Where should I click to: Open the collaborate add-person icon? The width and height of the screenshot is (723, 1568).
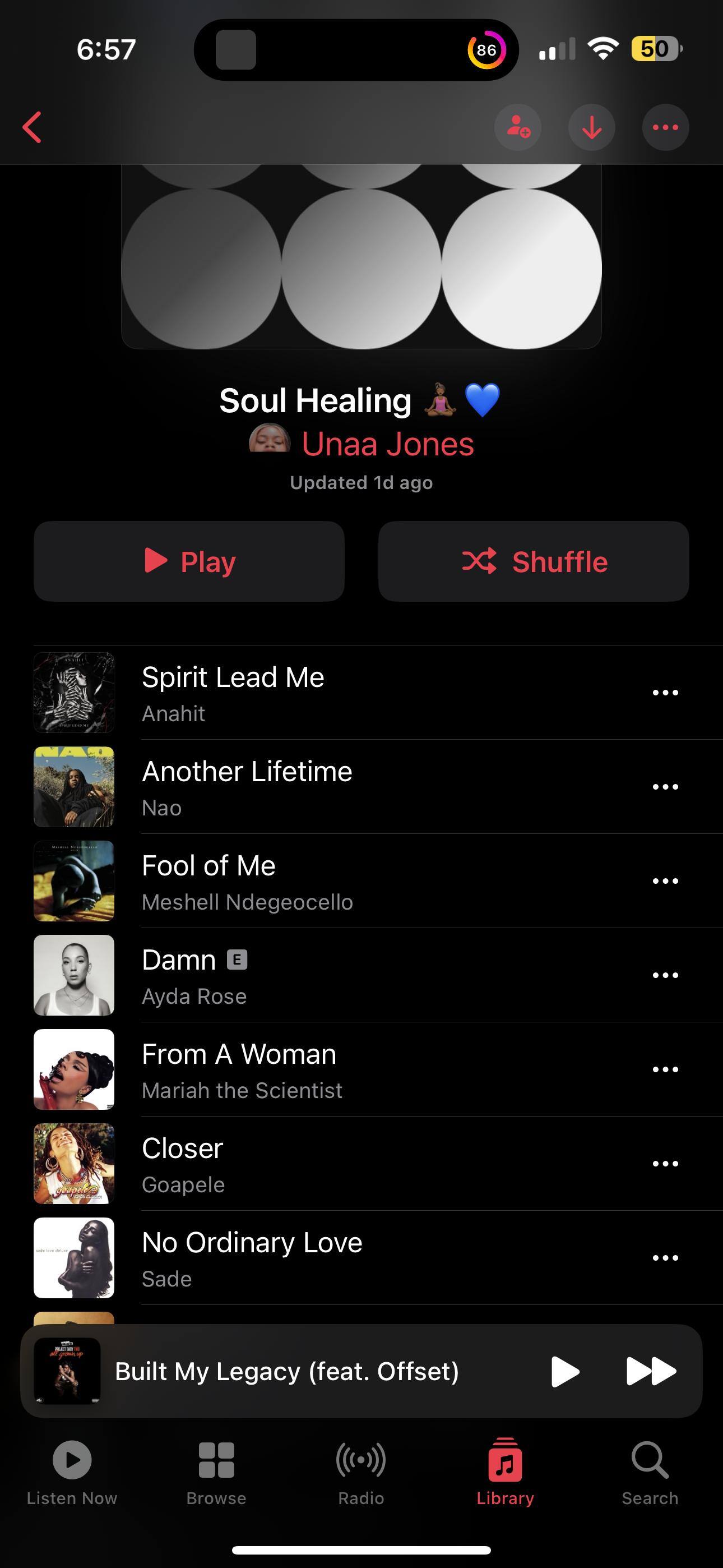[x=517, y=127]
